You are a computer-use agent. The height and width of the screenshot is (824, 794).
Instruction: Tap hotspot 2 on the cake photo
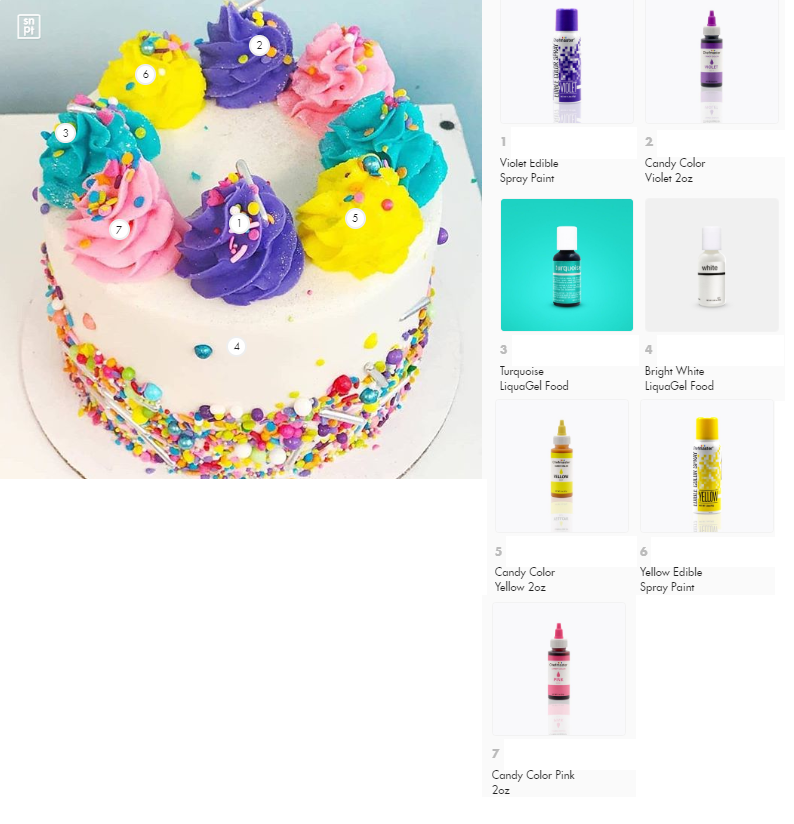point(259,44)
